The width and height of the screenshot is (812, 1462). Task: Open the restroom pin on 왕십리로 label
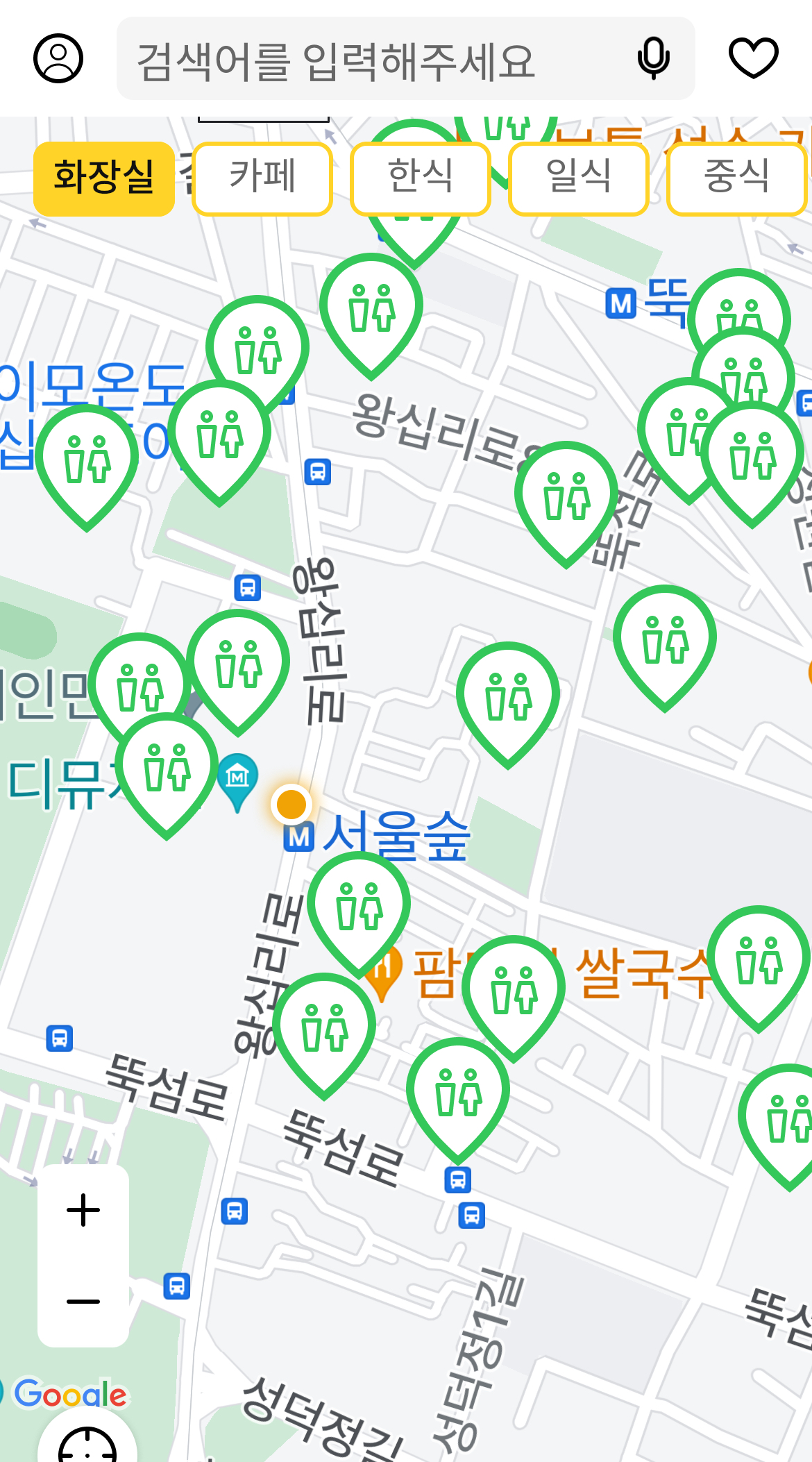coord(566,495)
